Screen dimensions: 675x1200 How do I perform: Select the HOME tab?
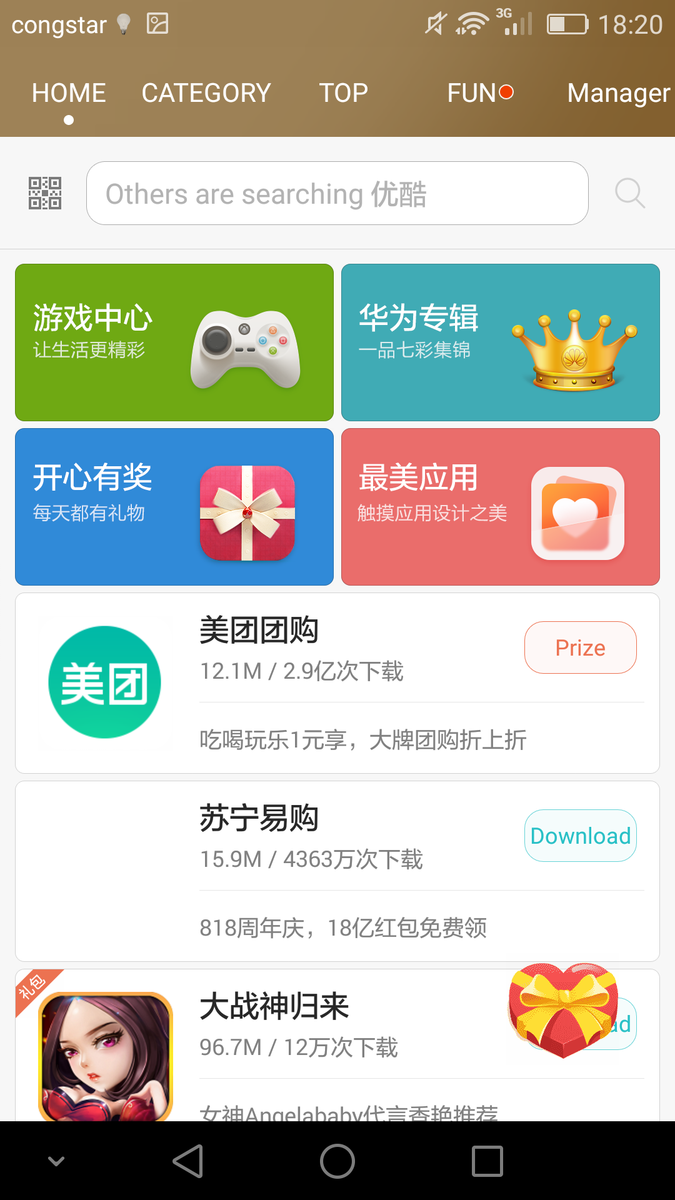click(x=68, y=93)
